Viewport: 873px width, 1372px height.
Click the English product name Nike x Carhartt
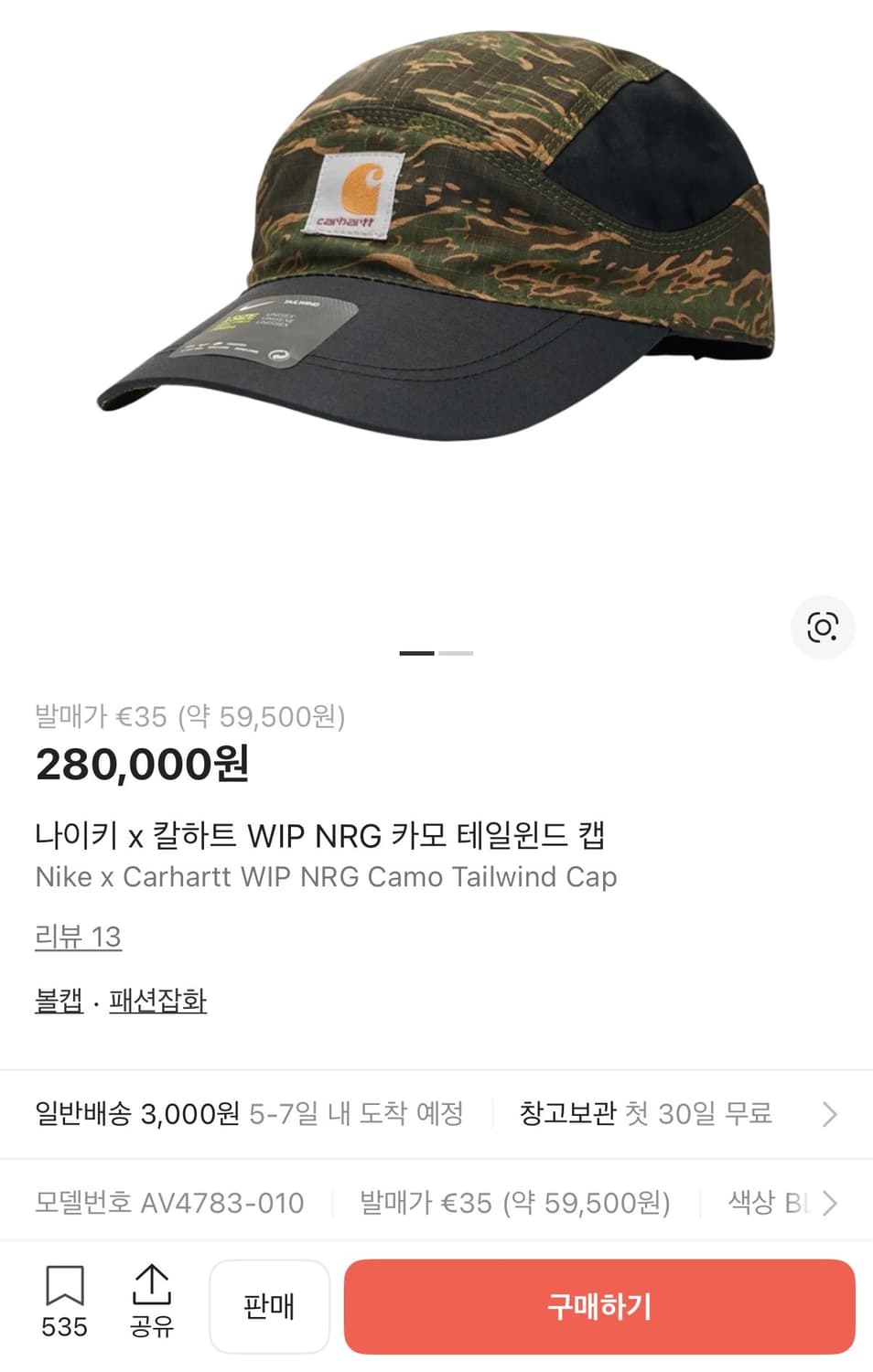tap(326, 877)
